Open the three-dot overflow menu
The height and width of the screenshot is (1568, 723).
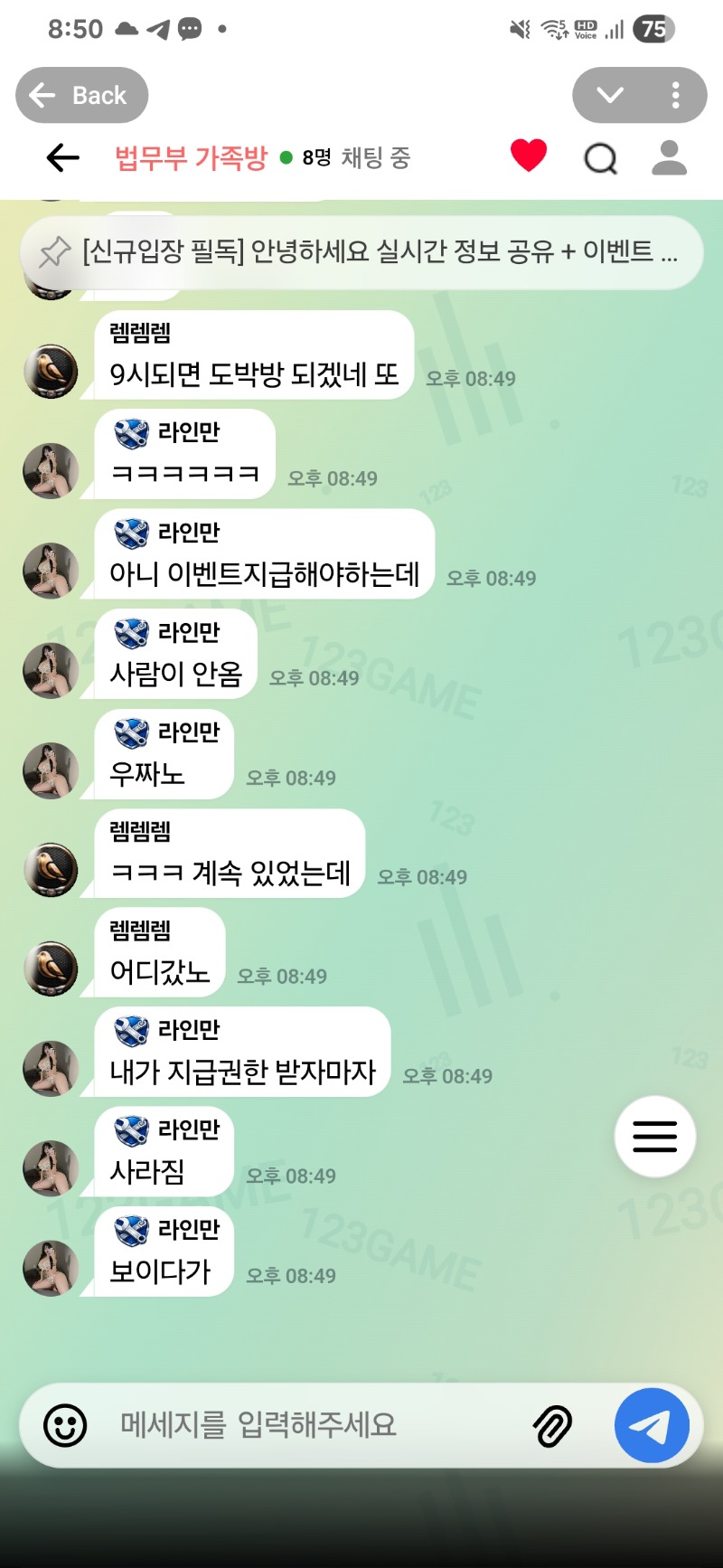point(675,95)
